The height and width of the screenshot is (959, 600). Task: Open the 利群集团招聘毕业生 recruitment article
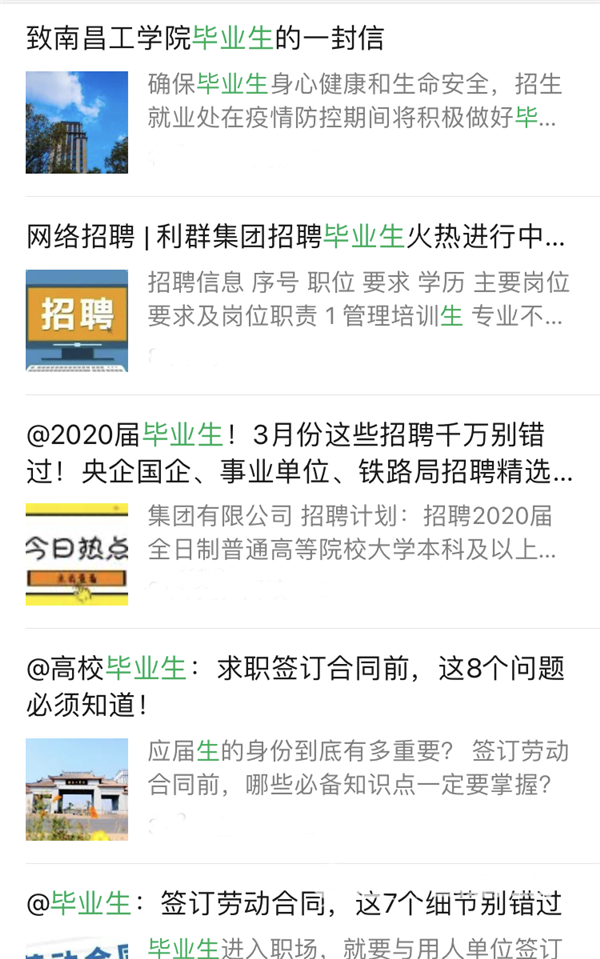pyautogui.click(x=295, y=237)
